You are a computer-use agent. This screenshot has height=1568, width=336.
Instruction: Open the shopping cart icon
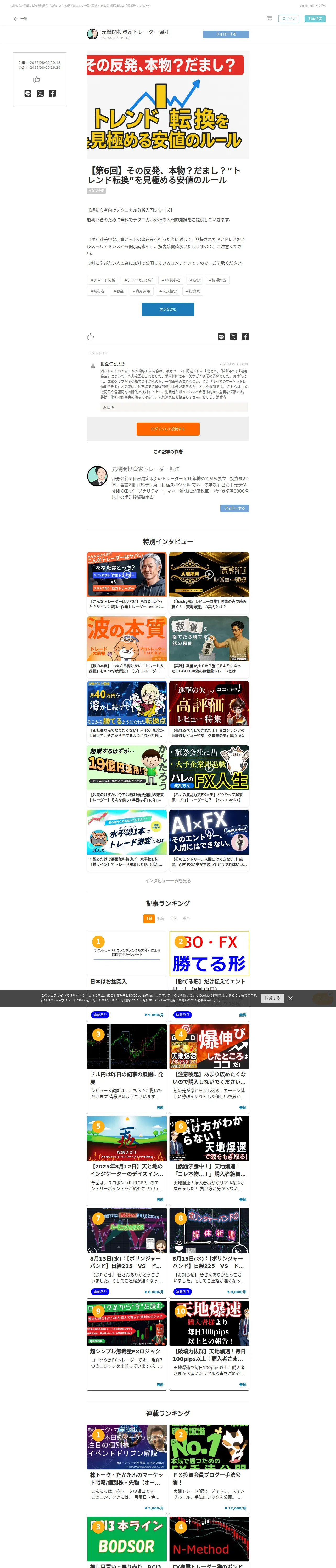pos(269,18)
